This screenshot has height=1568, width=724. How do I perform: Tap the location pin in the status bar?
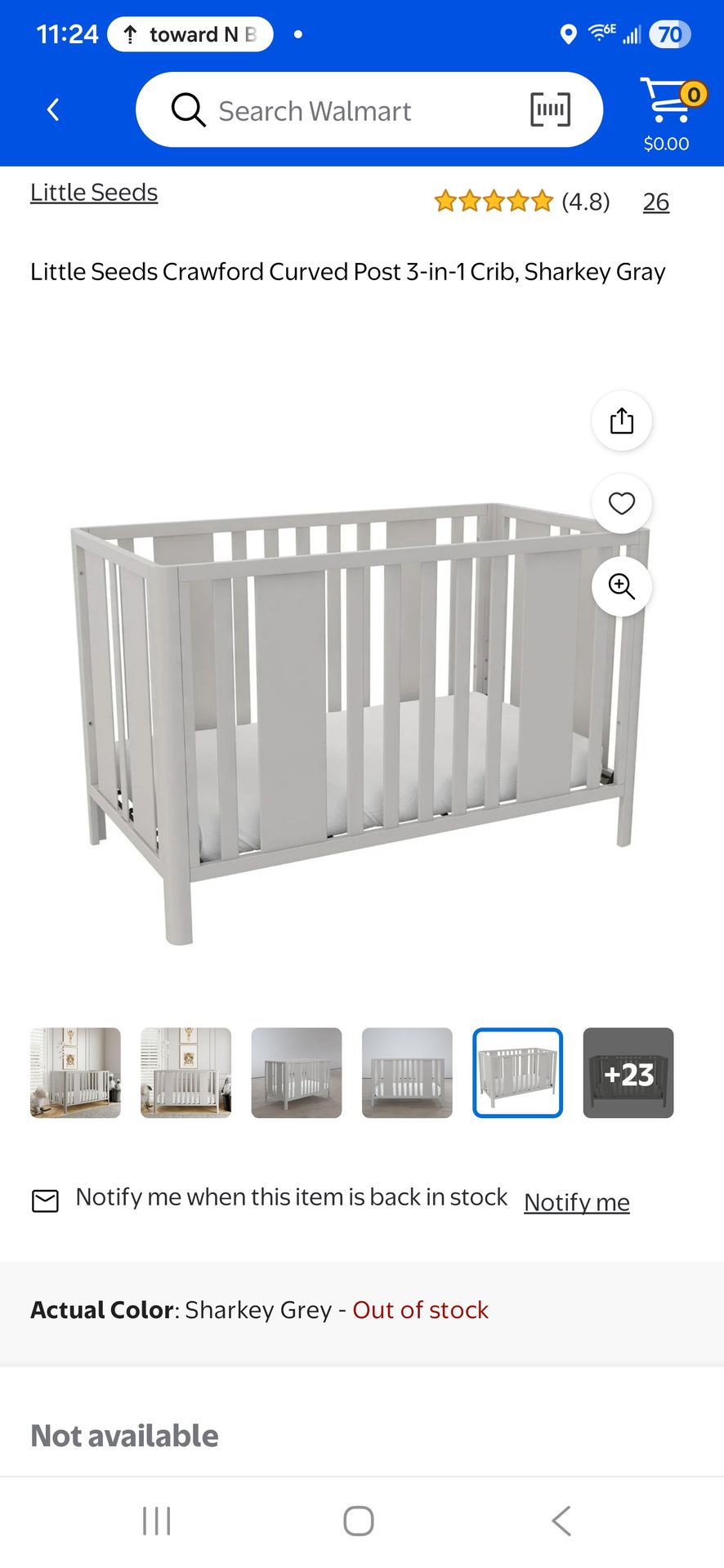coord(568,34)
